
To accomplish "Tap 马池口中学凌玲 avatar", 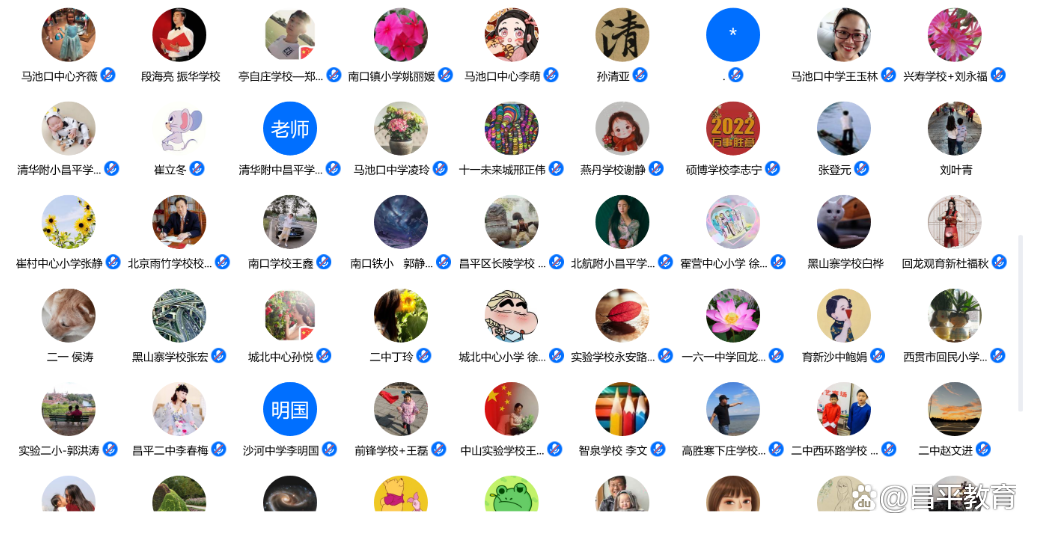I will 401,129.
